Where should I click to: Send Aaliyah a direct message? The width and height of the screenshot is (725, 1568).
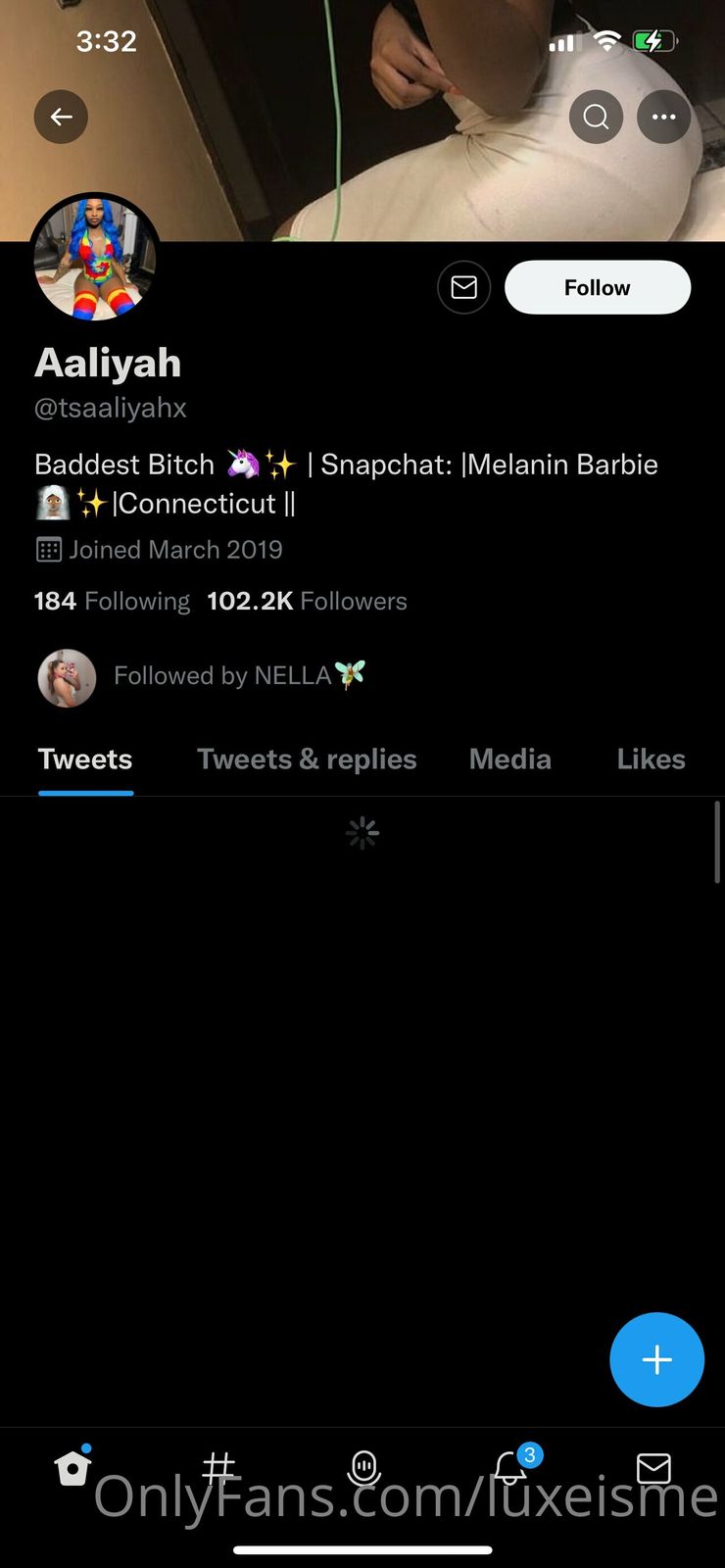point(463,287)
